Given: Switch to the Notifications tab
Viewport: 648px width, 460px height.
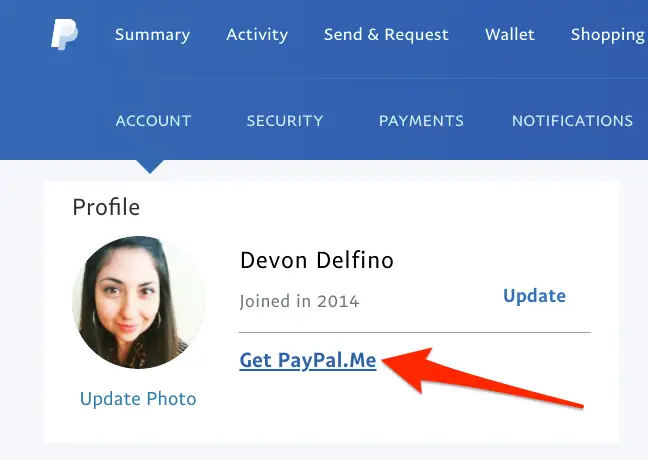Looking at the screenshot, I should (x=572, y=121).
